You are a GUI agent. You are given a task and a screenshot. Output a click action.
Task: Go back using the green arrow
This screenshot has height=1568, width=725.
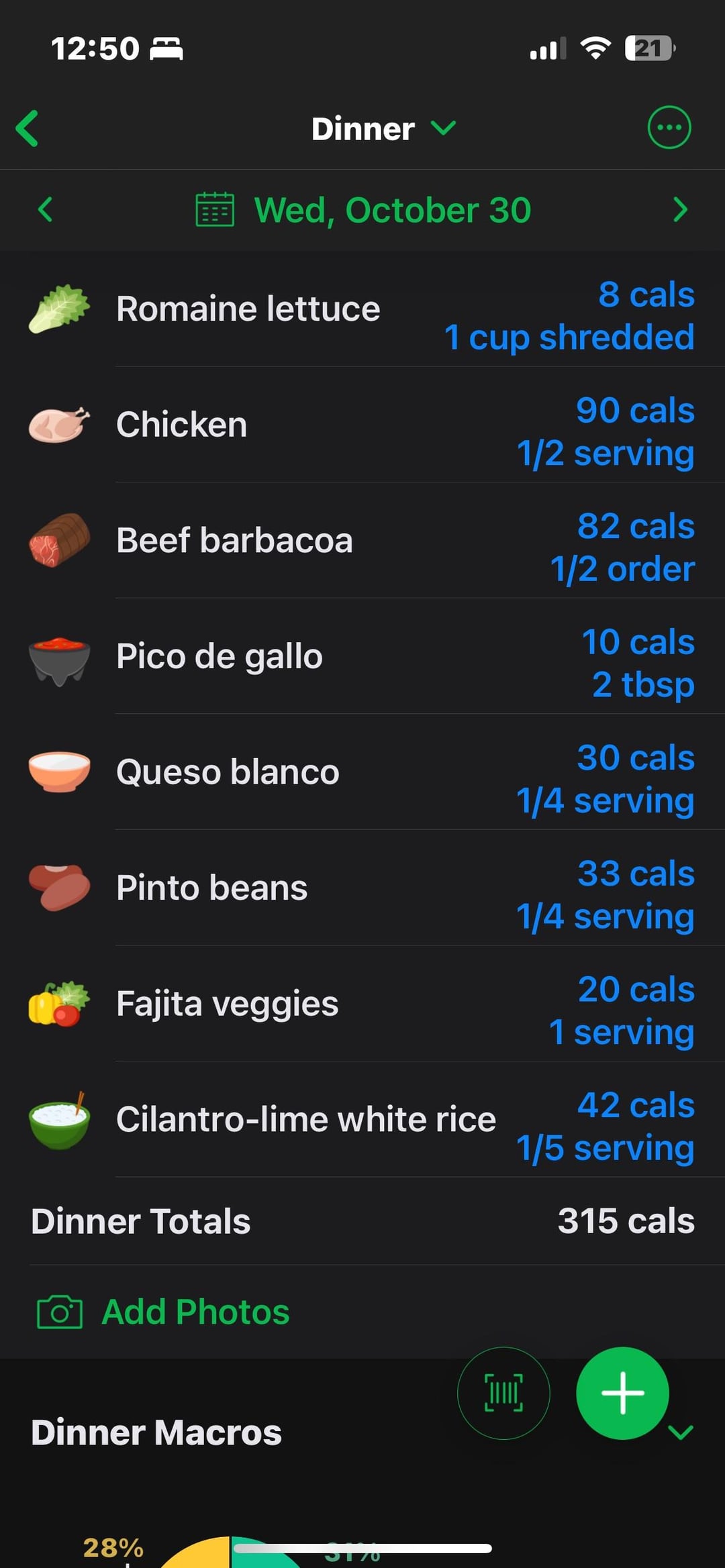28,128
